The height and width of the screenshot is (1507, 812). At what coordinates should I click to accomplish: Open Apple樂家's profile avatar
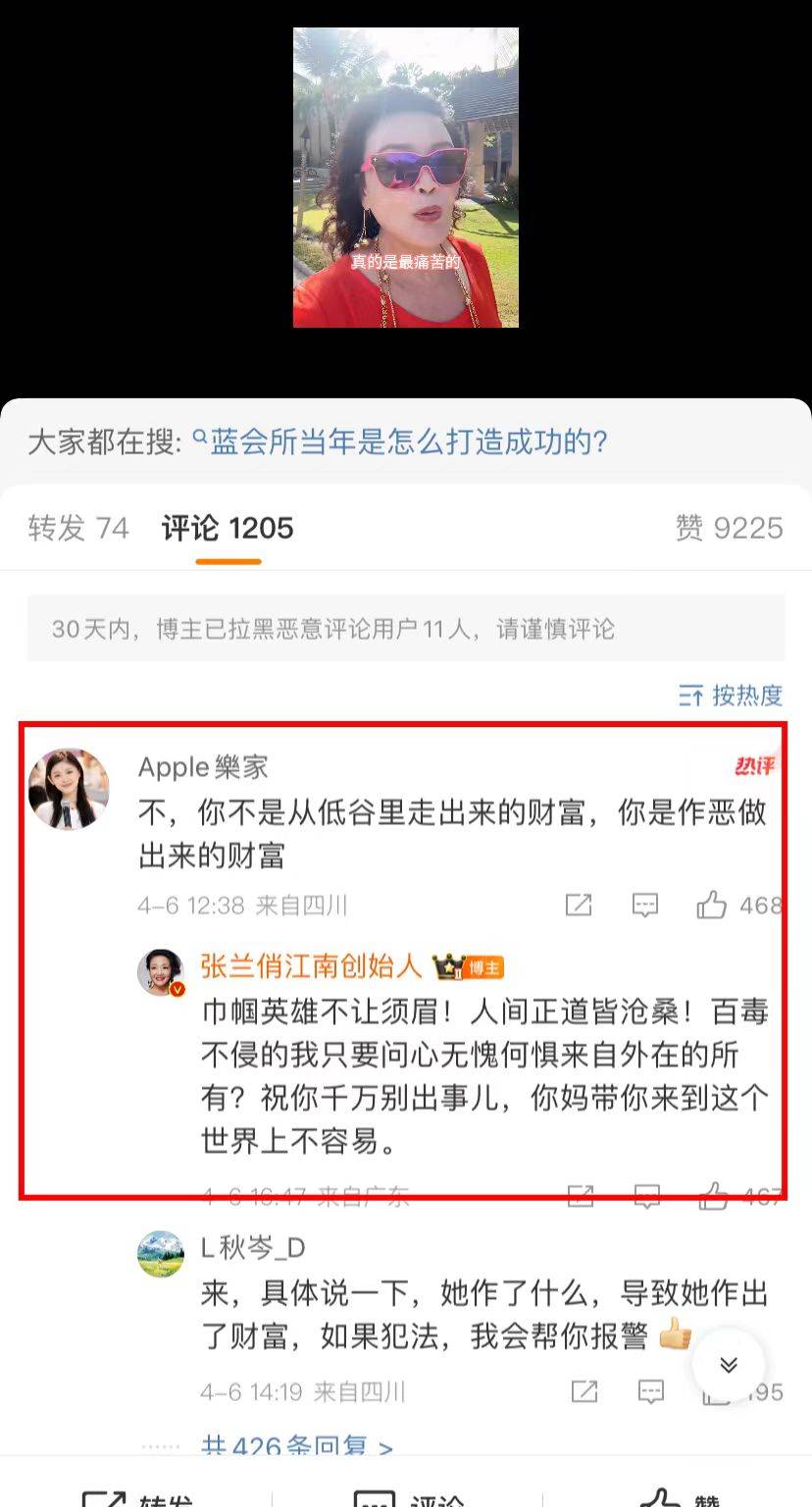(69, 789)
